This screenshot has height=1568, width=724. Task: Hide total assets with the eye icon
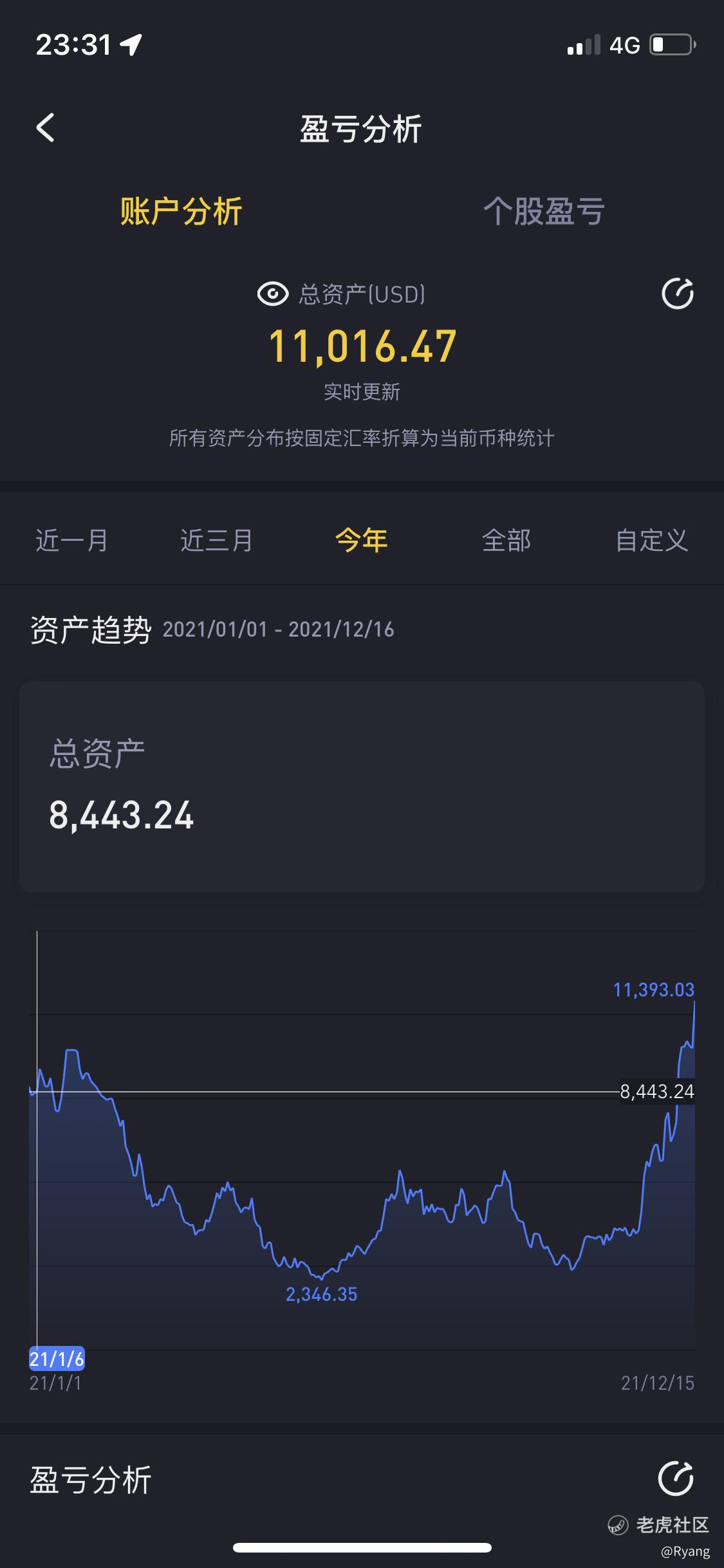coord(273,294)
